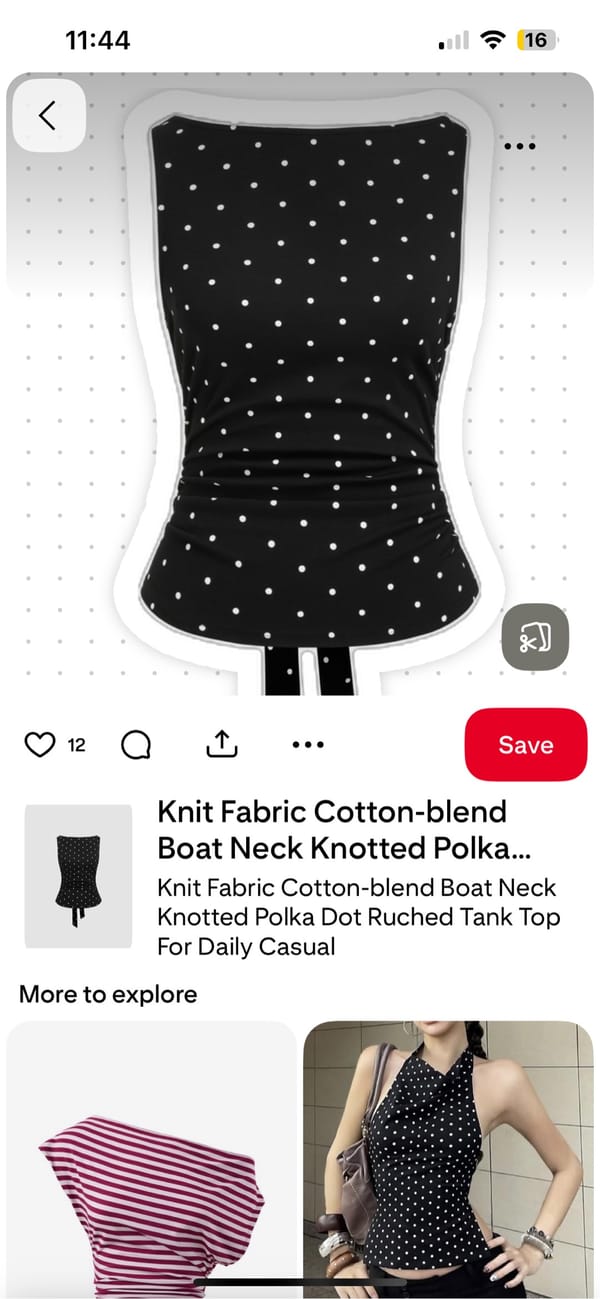The height and width of the screenshot is (1299, 600).
Task: Share this pin
Action: click(x=221, y=744)
